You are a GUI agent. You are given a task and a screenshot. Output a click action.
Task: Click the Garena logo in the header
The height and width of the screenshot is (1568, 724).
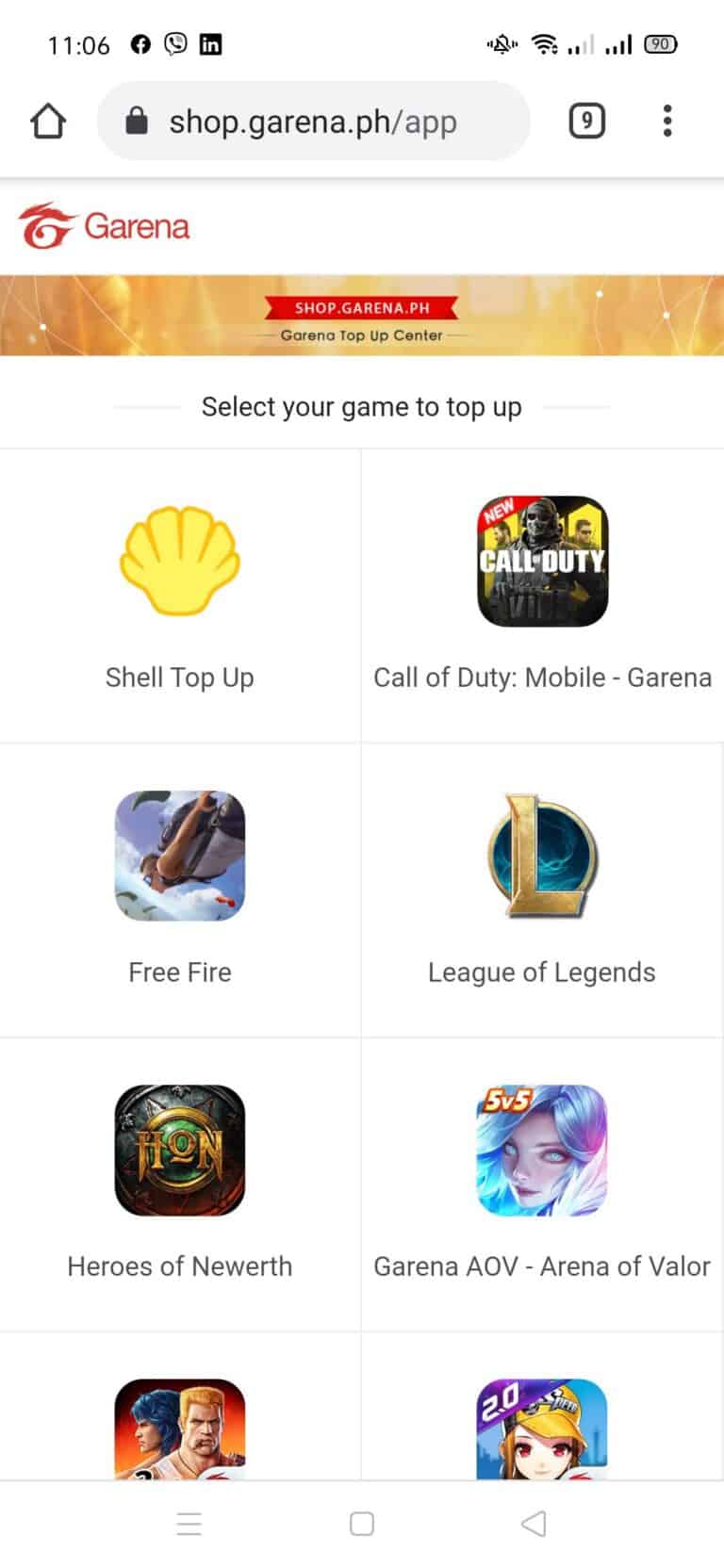pyautogui.click(x=104, y=225)
